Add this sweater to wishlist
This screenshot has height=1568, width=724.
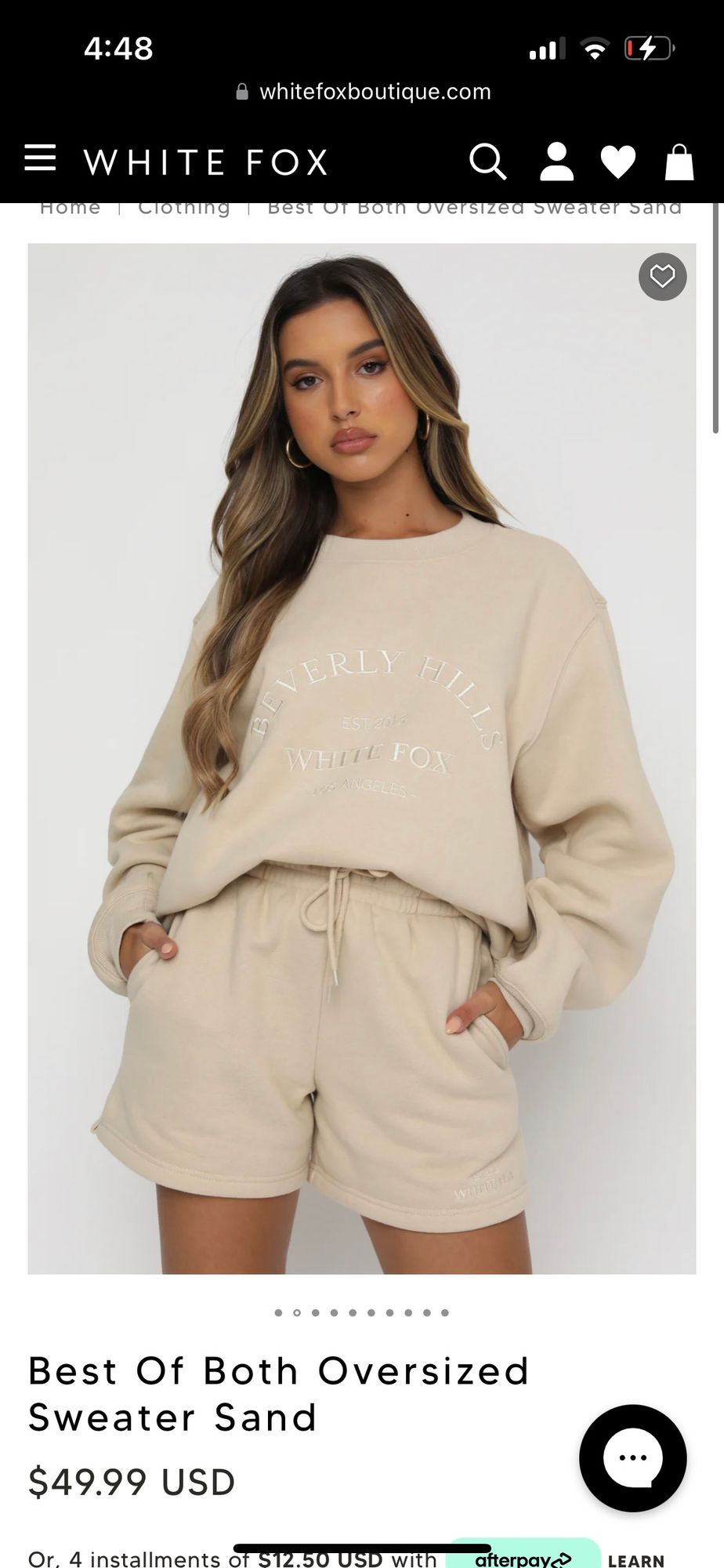click(662, 277)
